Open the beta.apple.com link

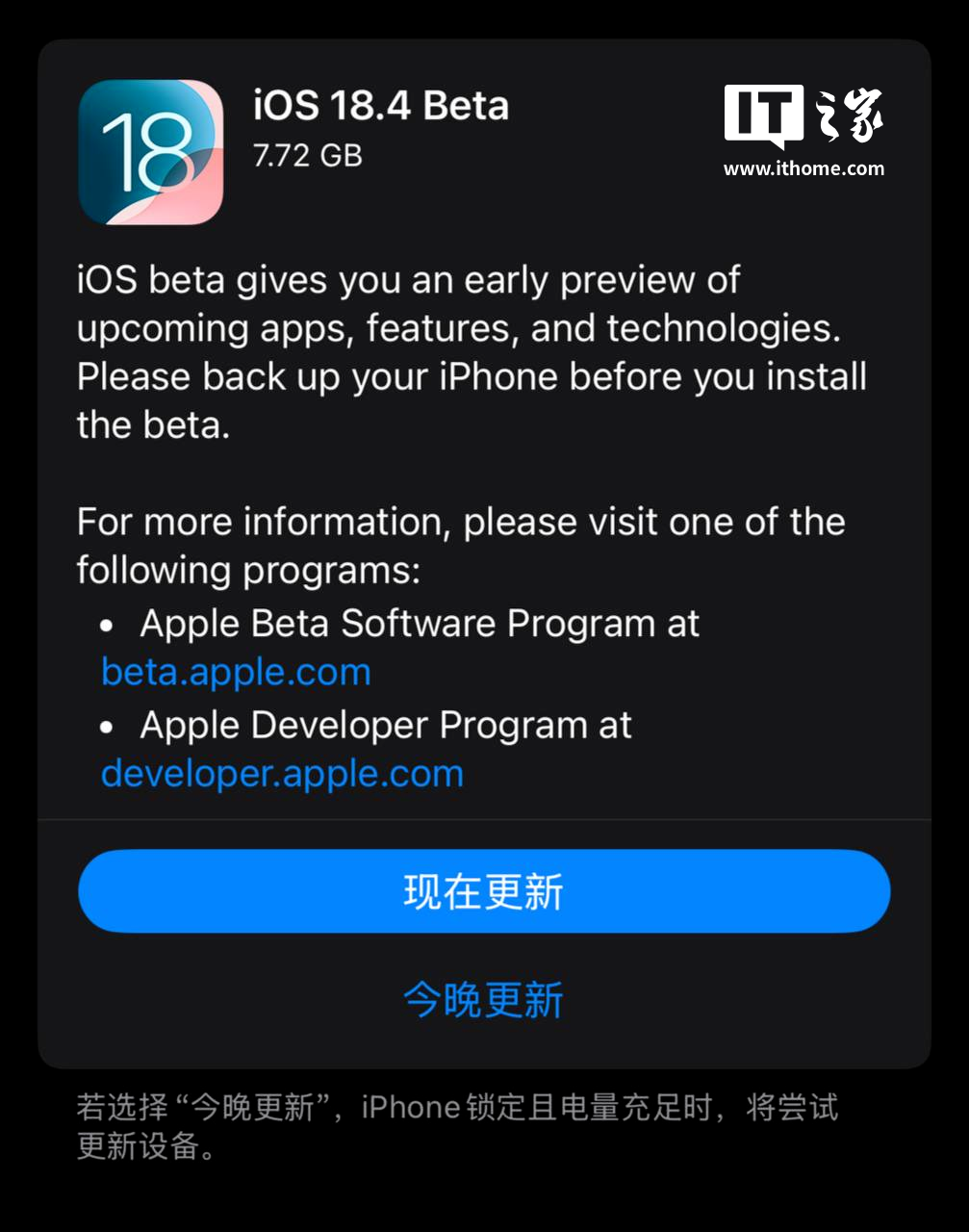point(237,672)
